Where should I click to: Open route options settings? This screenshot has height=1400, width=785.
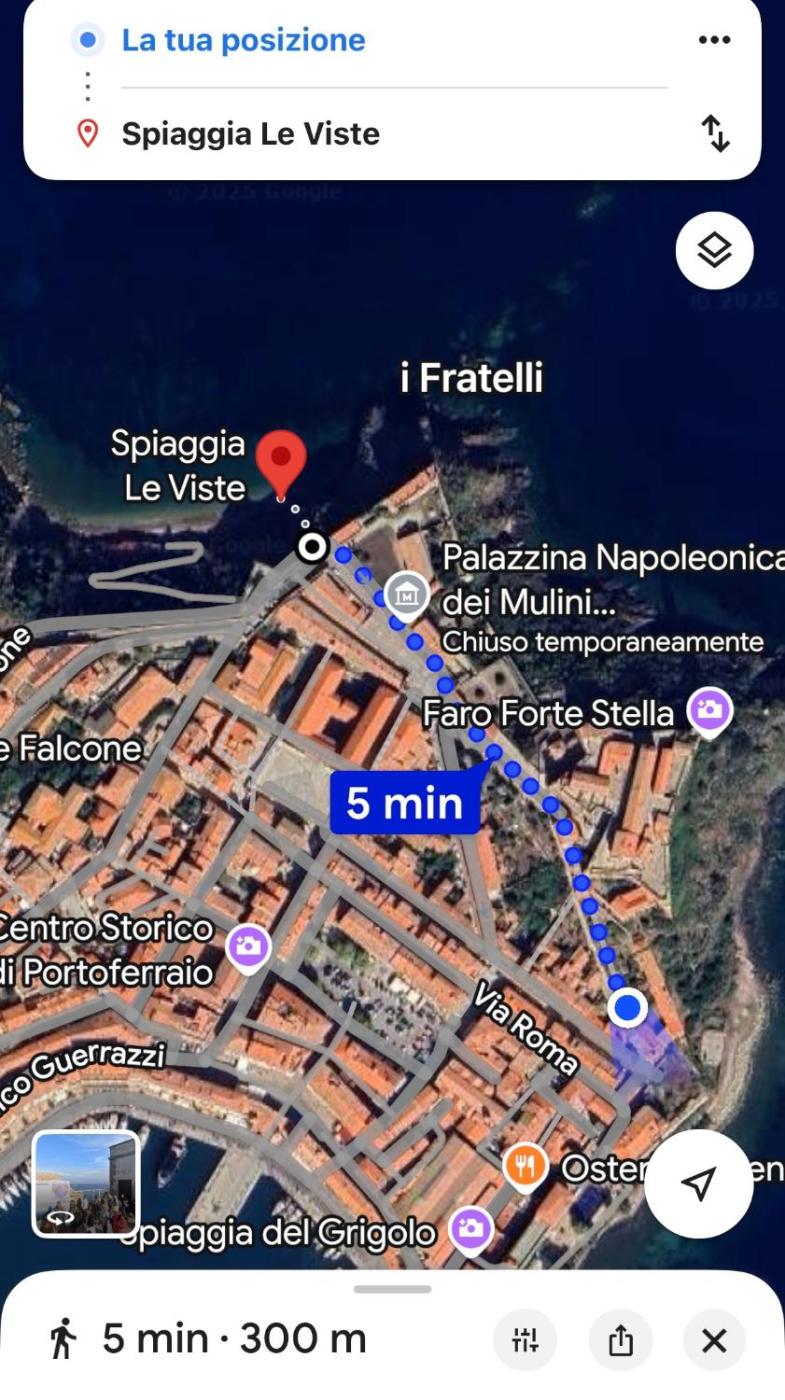525,1340
